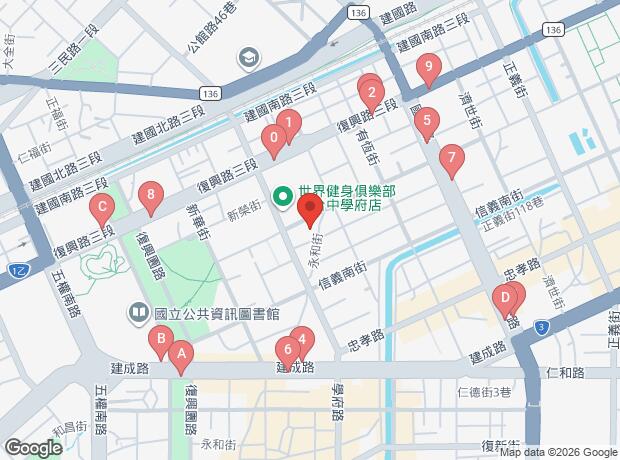The image size is (620, 460).
Task: Open the pin labeled 0
Action: [x=272, y=138]
